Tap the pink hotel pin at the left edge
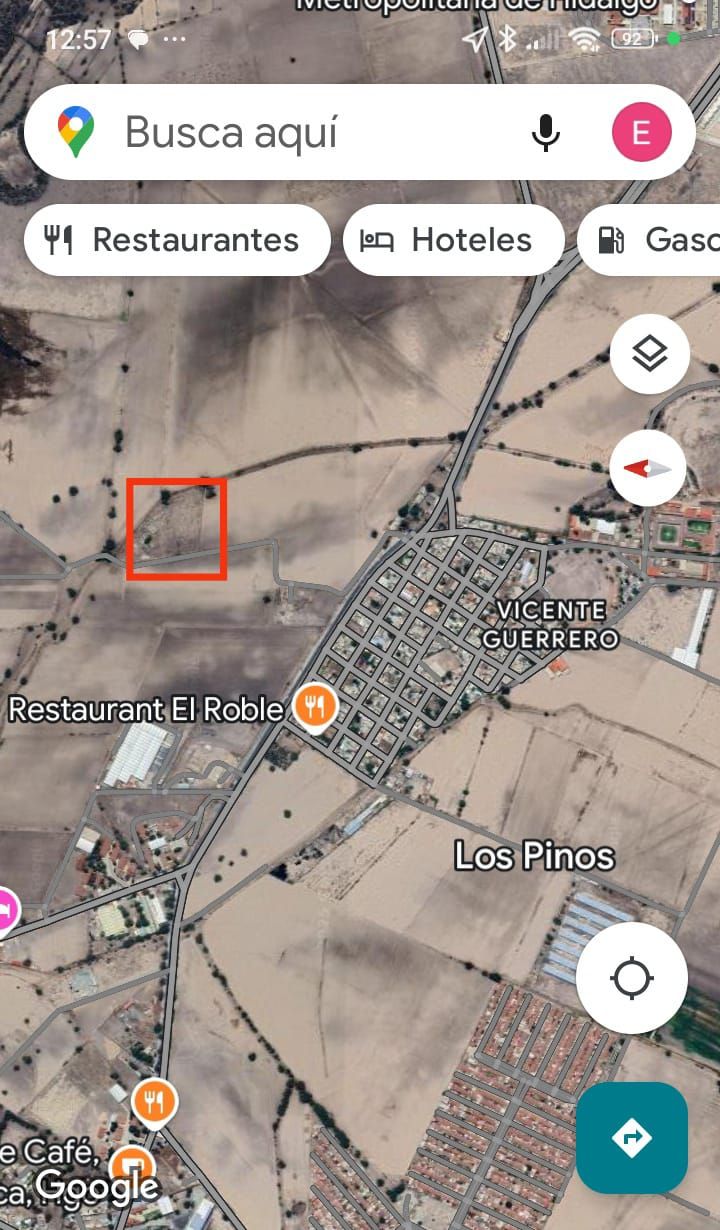The image size is (720, 1230). (x=6, y=912)
